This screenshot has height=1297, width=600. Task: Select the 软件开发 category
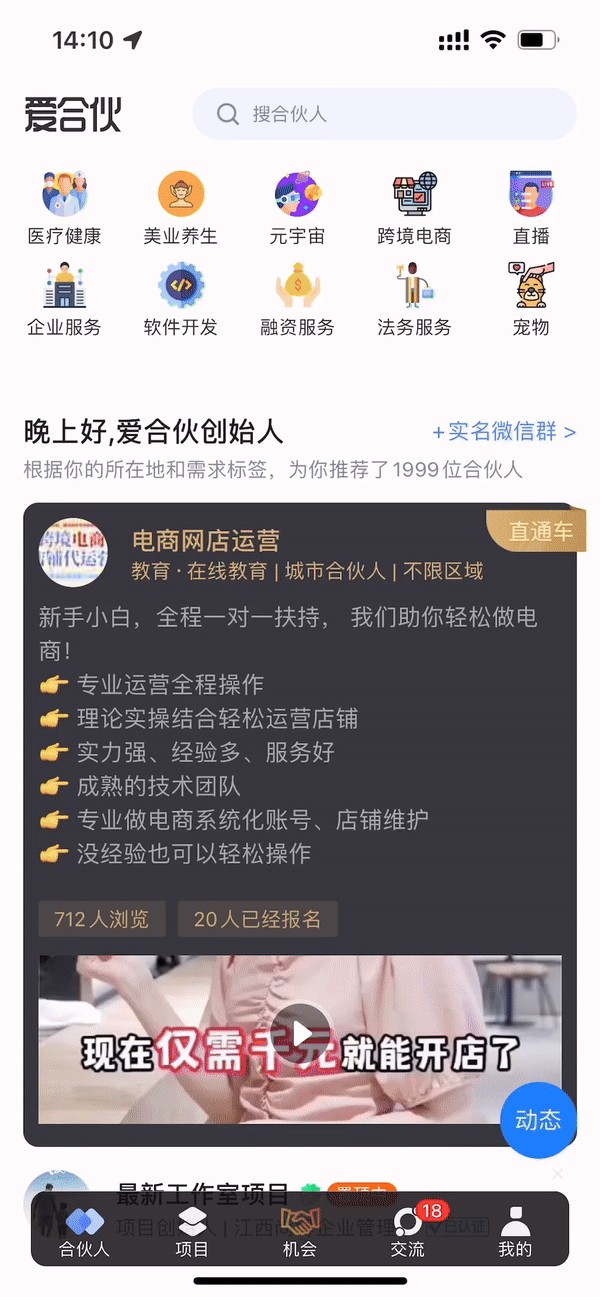[x=181, y=299]
